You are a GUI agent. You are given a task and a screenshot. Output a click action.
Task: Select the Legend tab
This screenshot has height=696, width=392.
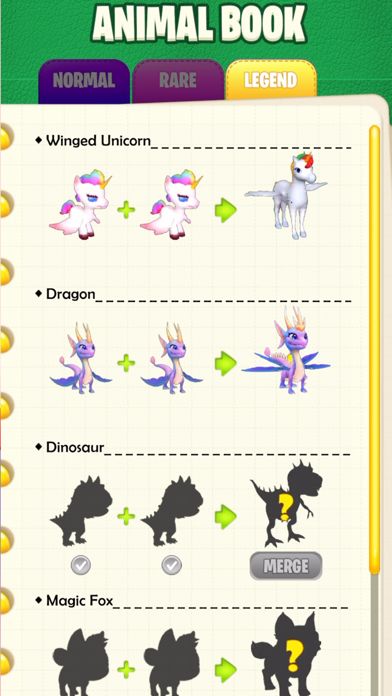pyautogui.click(x=271, y=80)
